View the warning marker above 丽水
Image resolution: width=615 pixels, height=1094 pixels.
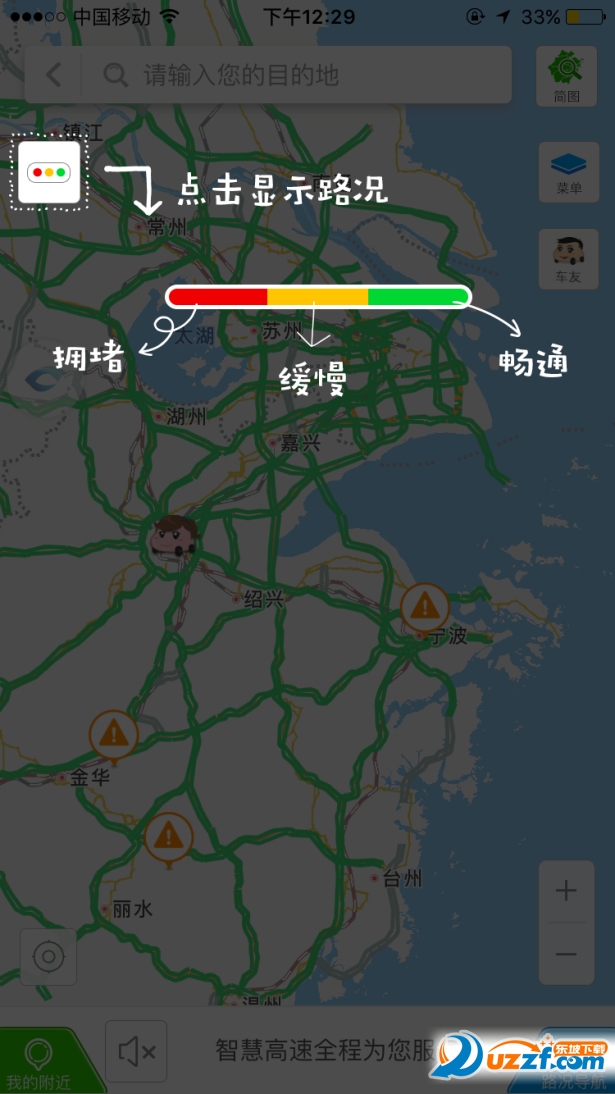(169, 834)
